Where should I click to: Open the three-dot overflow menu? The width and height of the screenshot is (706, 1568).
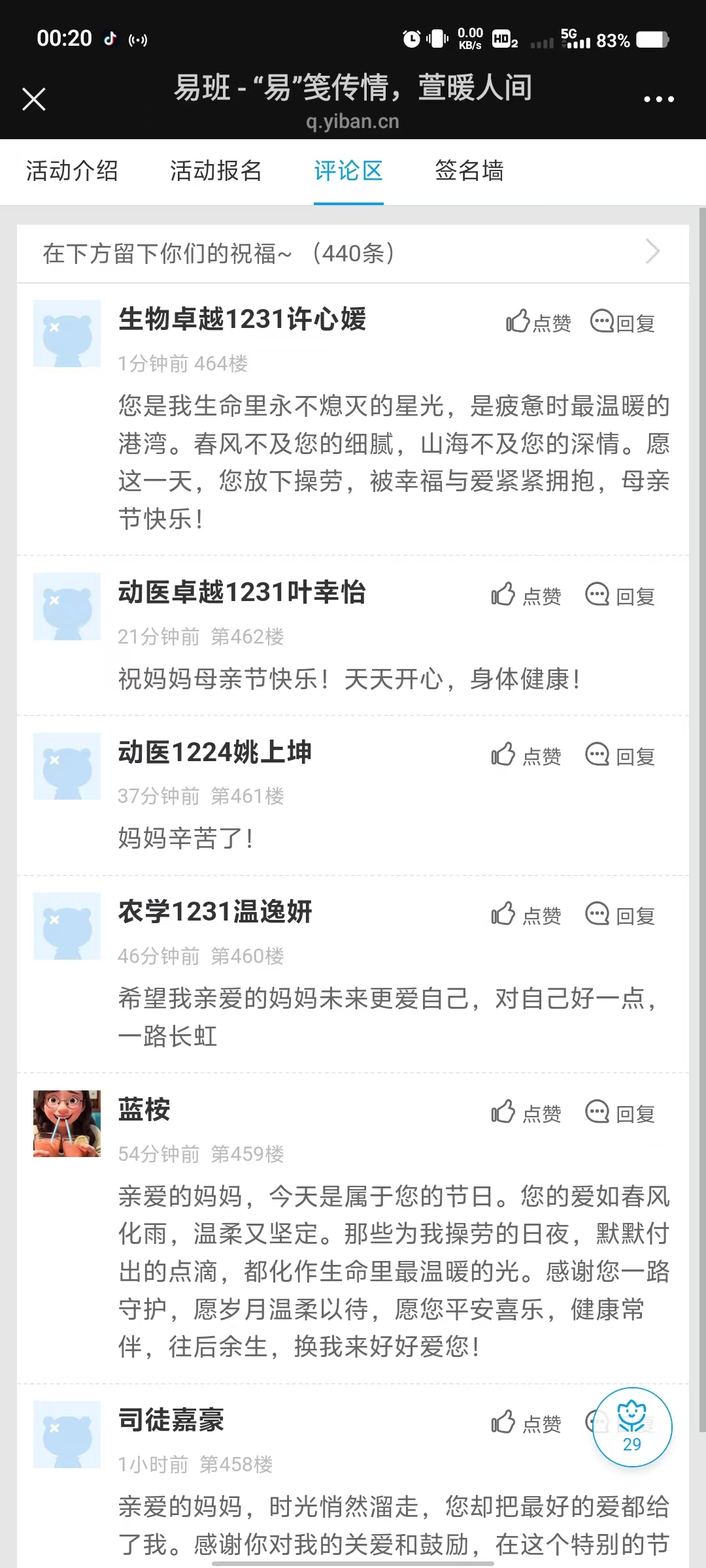tap(658, 99)
